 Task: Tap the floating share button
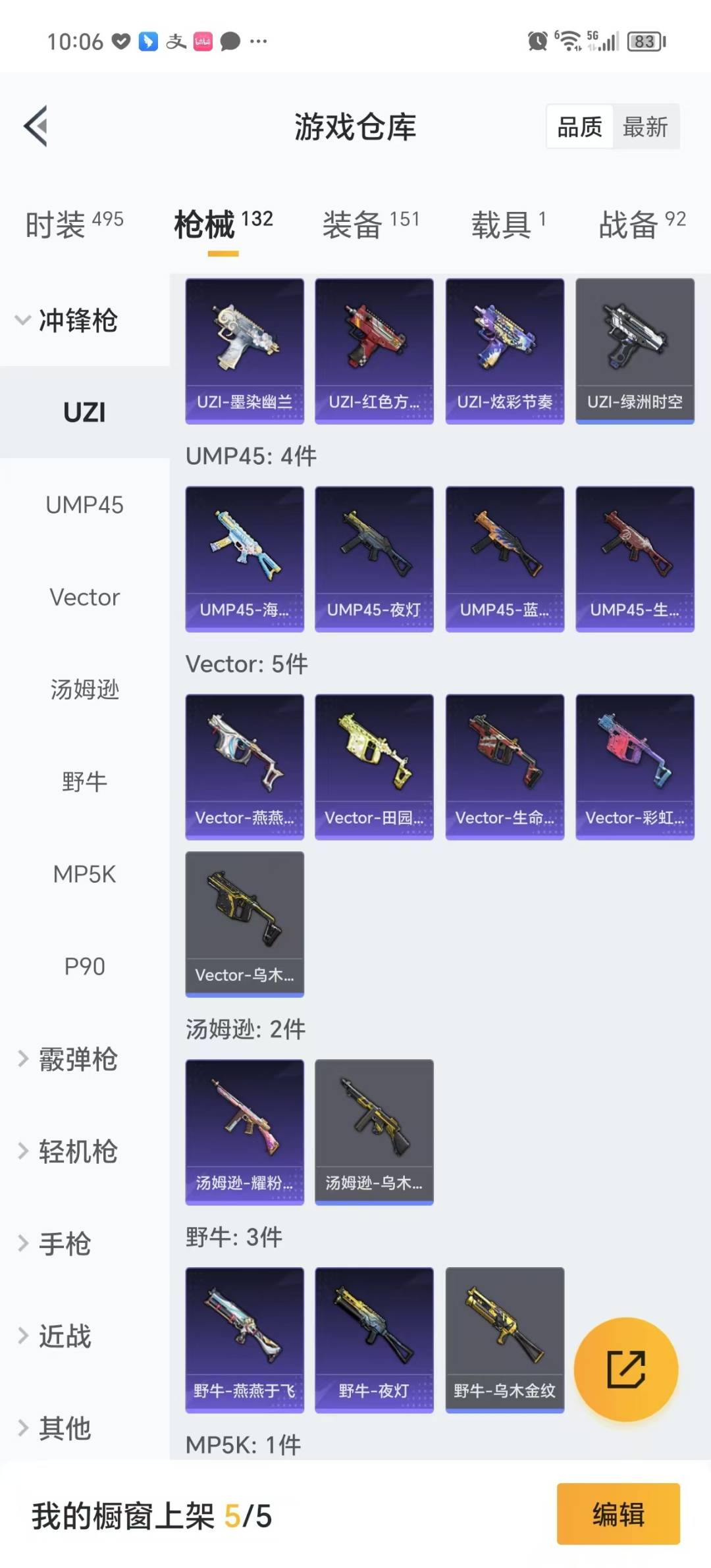(x=625, y=1369)
